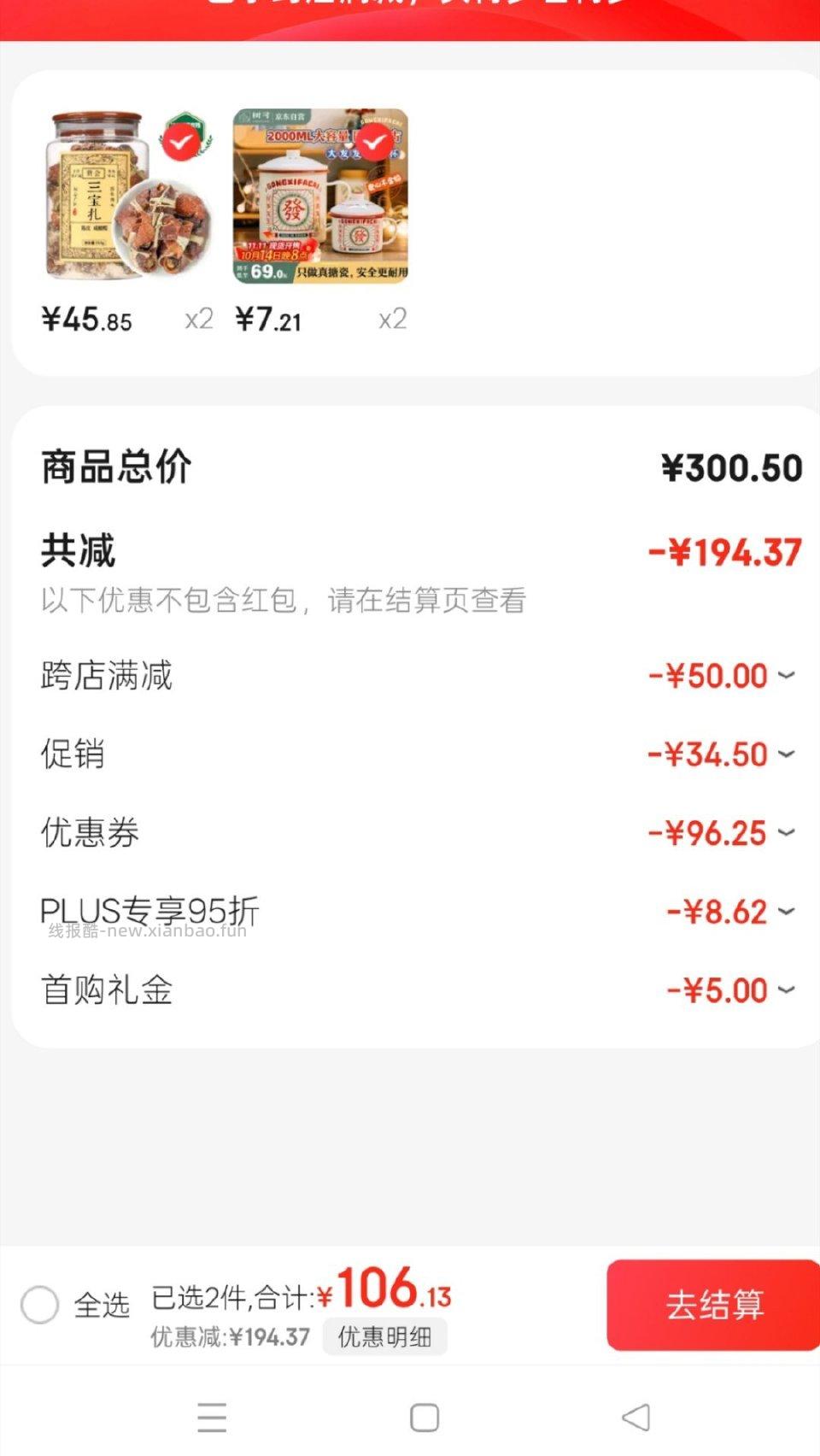This screenshot has height=1456, width=820.
Task: Click the x2 quantity beside the mug price
Action: (x=391, y=320)
